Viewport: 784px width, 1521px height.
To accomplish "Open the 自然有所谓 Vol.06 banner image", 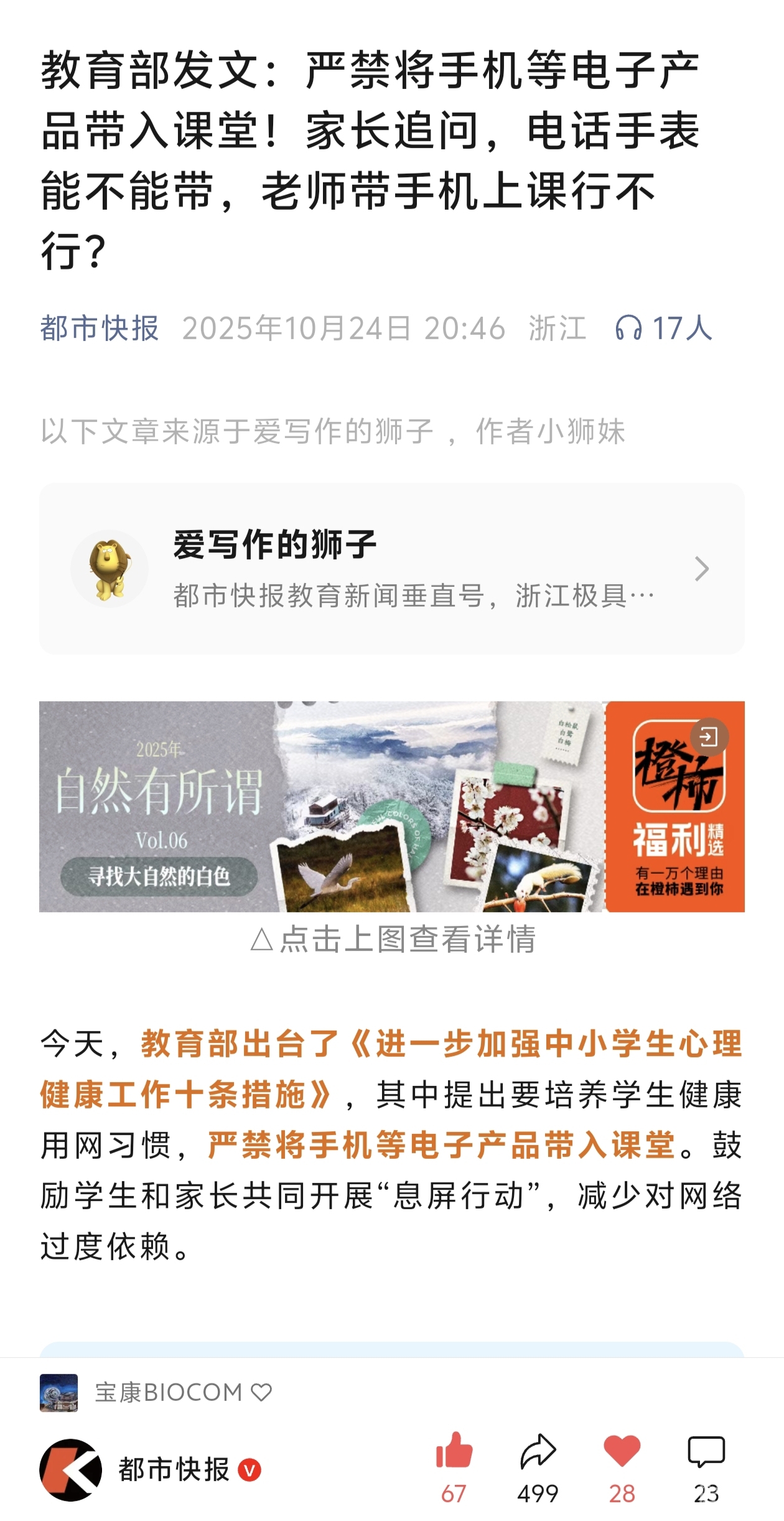I will [322, 807].
